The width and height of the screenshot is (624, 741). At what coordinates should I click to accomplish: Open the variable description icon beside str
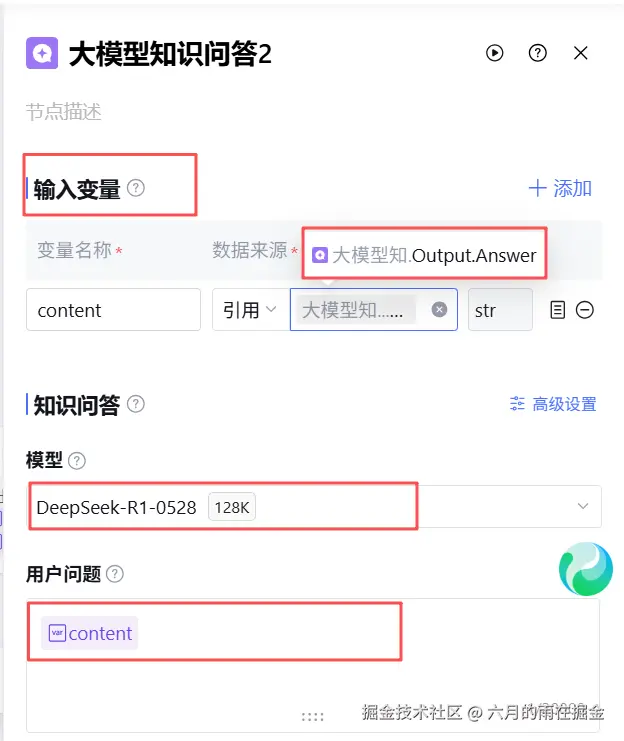[558, 310]
